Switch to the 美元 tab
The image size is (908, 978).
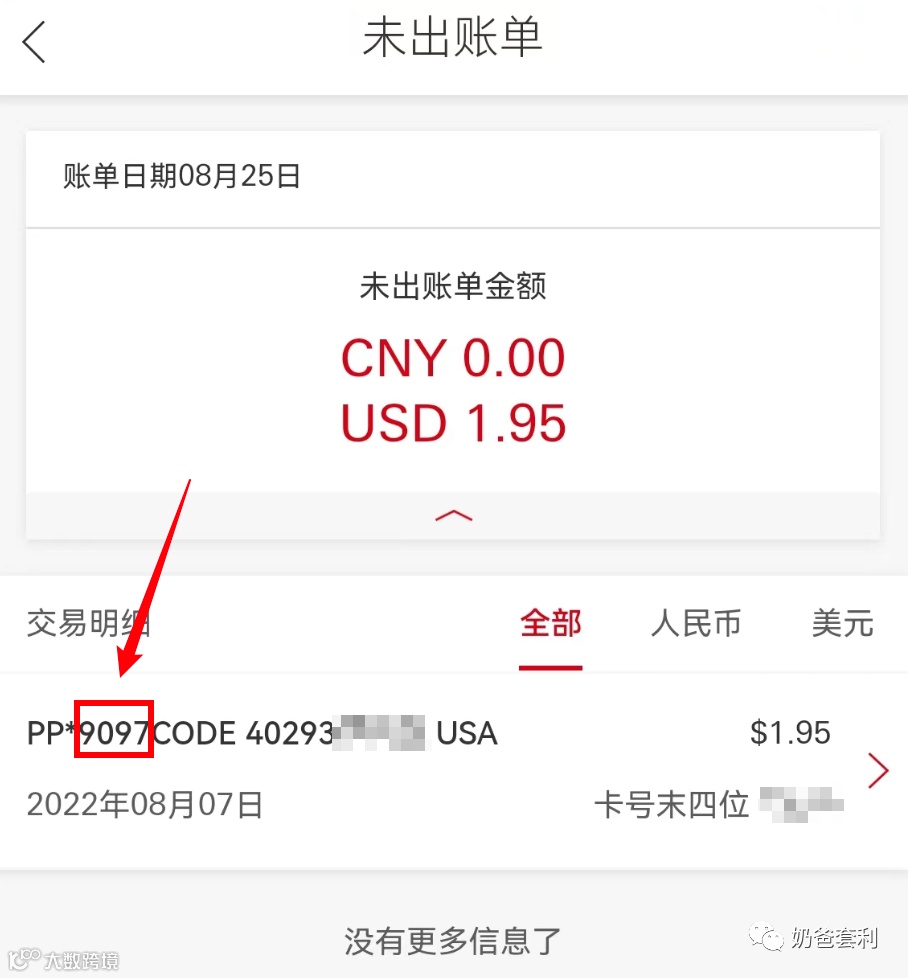tap(842, 623)
